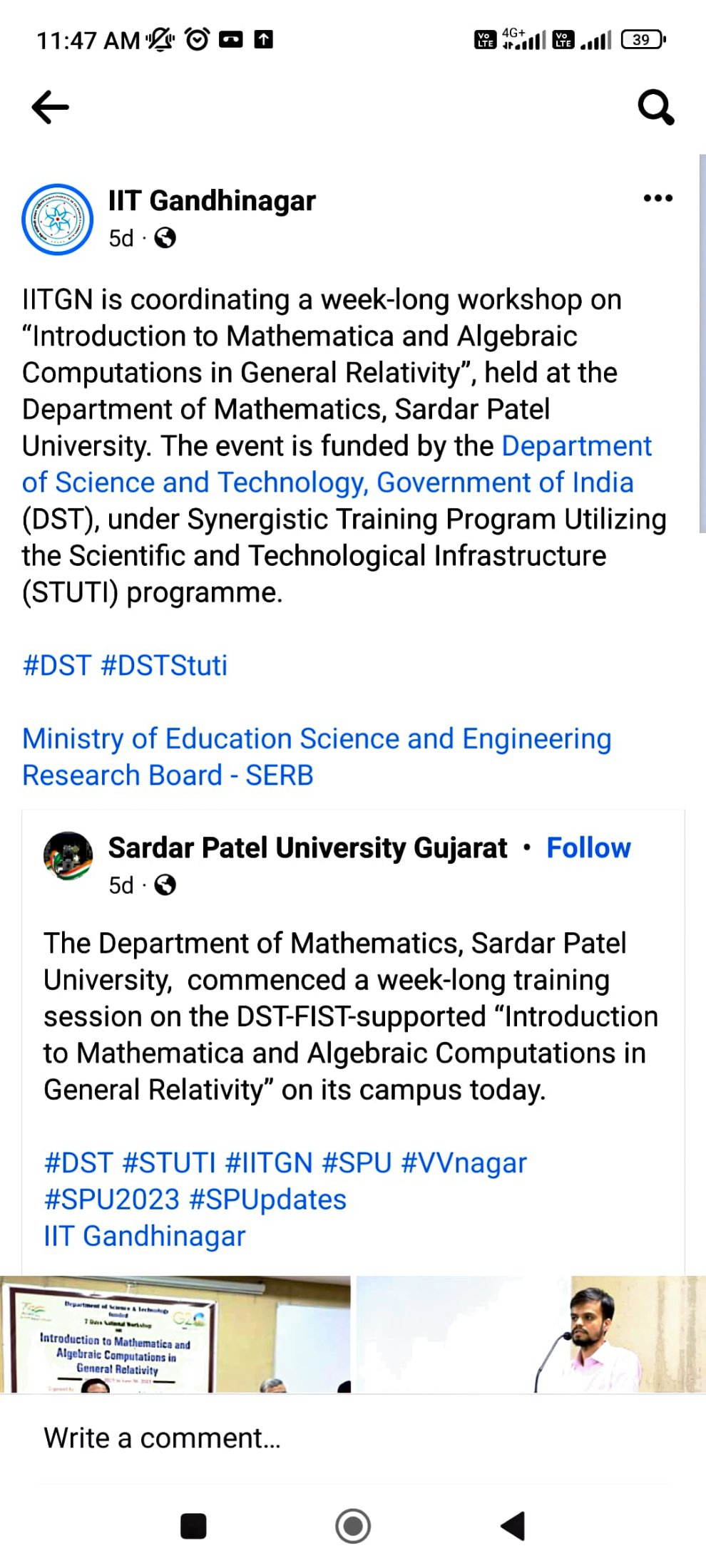706x1568 pixels.
Task: Tap the Write a comment field
Action: 353,1438
